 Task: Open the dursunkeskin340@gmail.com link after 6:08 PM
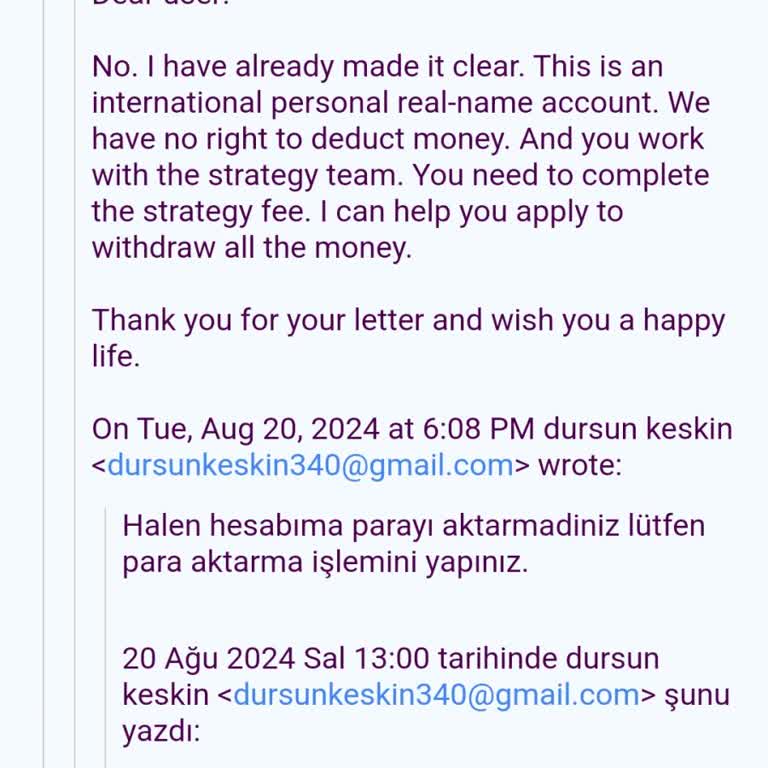[x=309, y=466]
